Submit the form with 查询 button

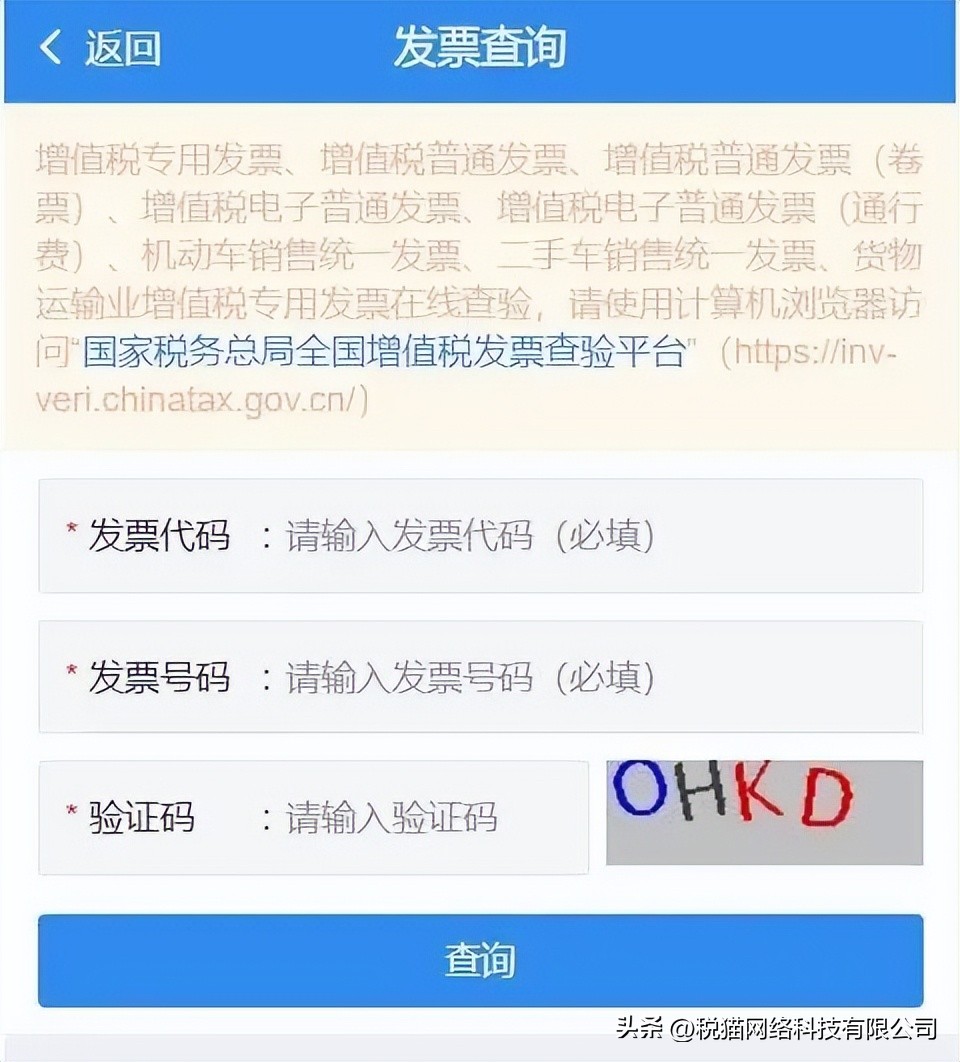[480, 960]
